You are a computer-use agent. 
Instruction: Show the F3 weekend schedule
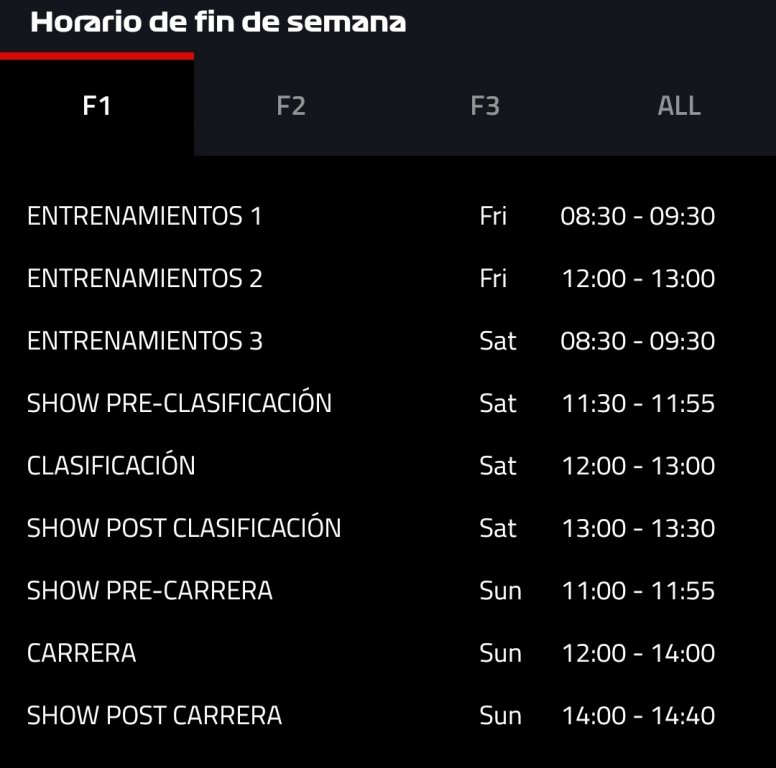(x=485, y=106)
